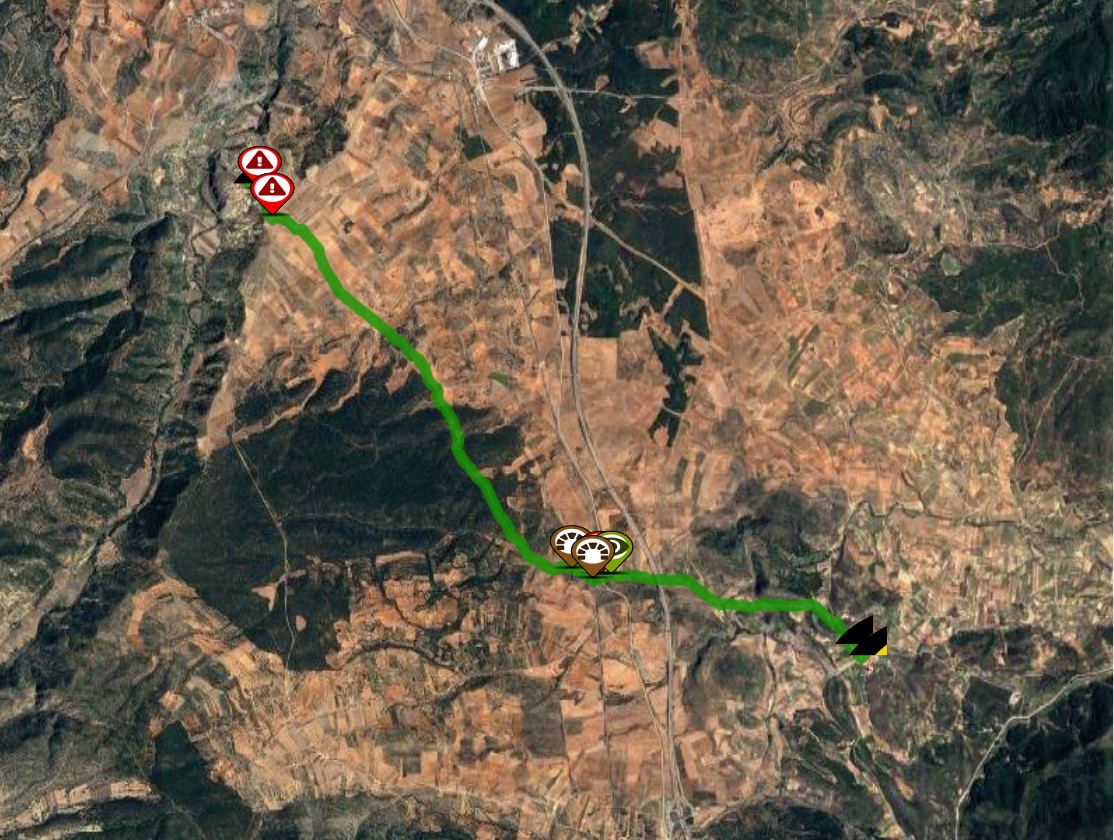This screenshot has height=840, width=1114.
Task: Open the upper red warning marker
Action: coord(257,159)
